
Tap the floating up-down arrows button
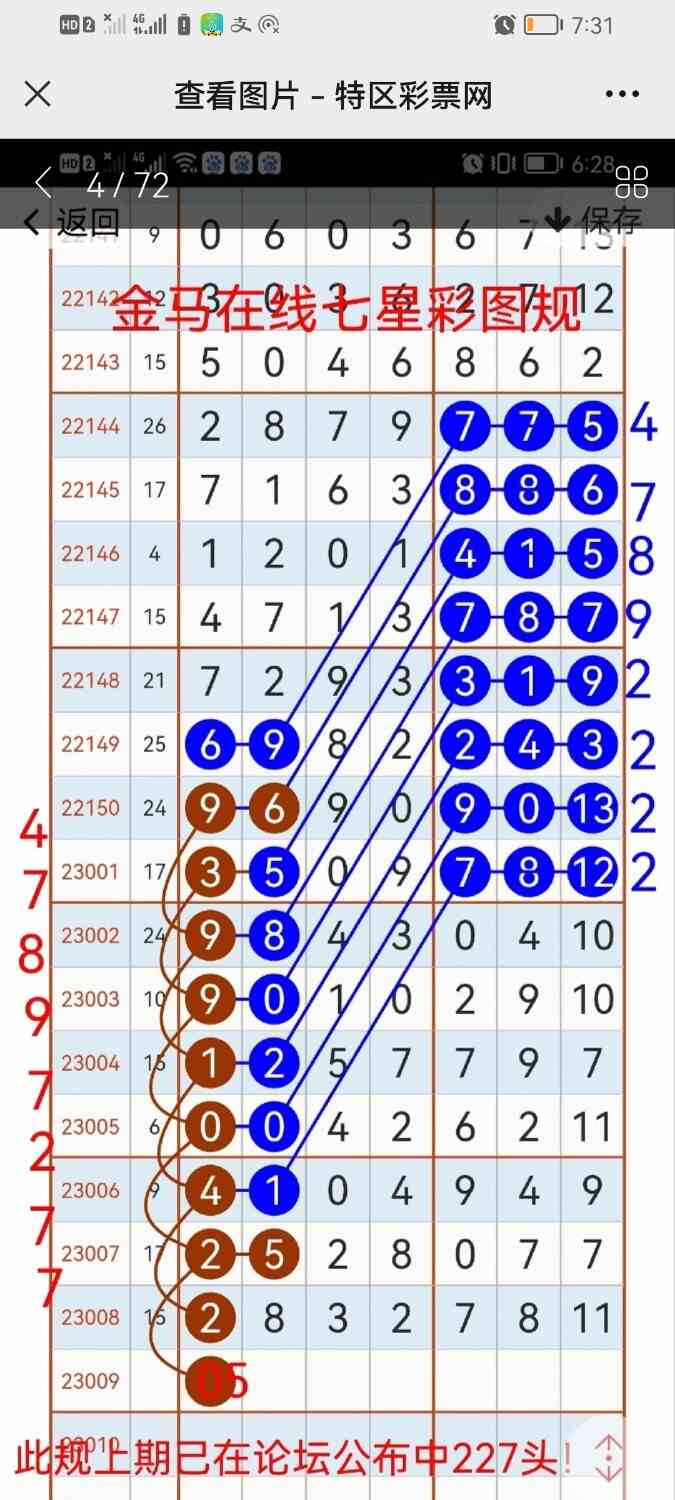click(609, 1457)
